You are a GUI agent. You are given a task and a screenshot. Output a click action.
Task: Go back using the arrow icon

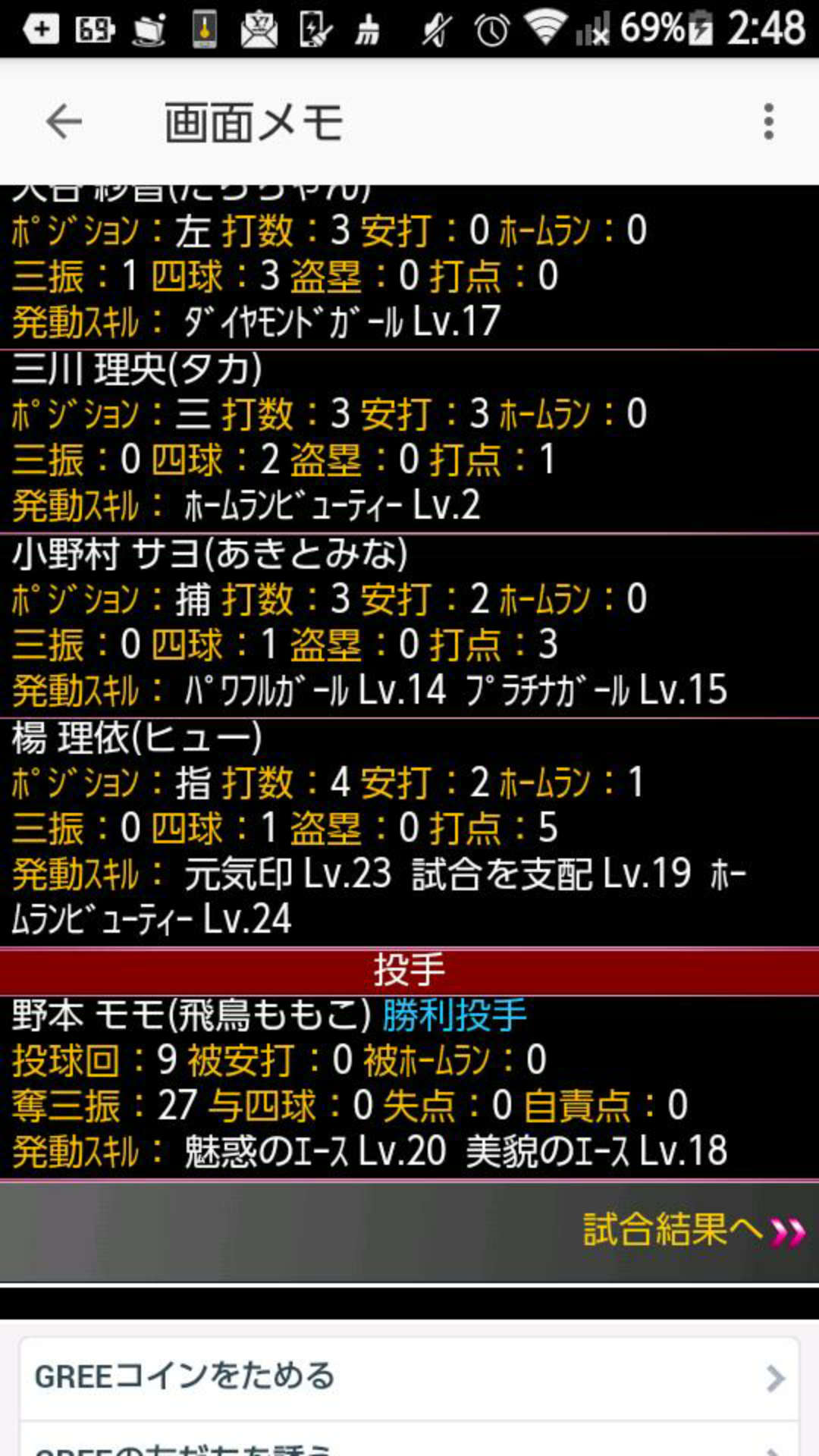pos(64,122)
